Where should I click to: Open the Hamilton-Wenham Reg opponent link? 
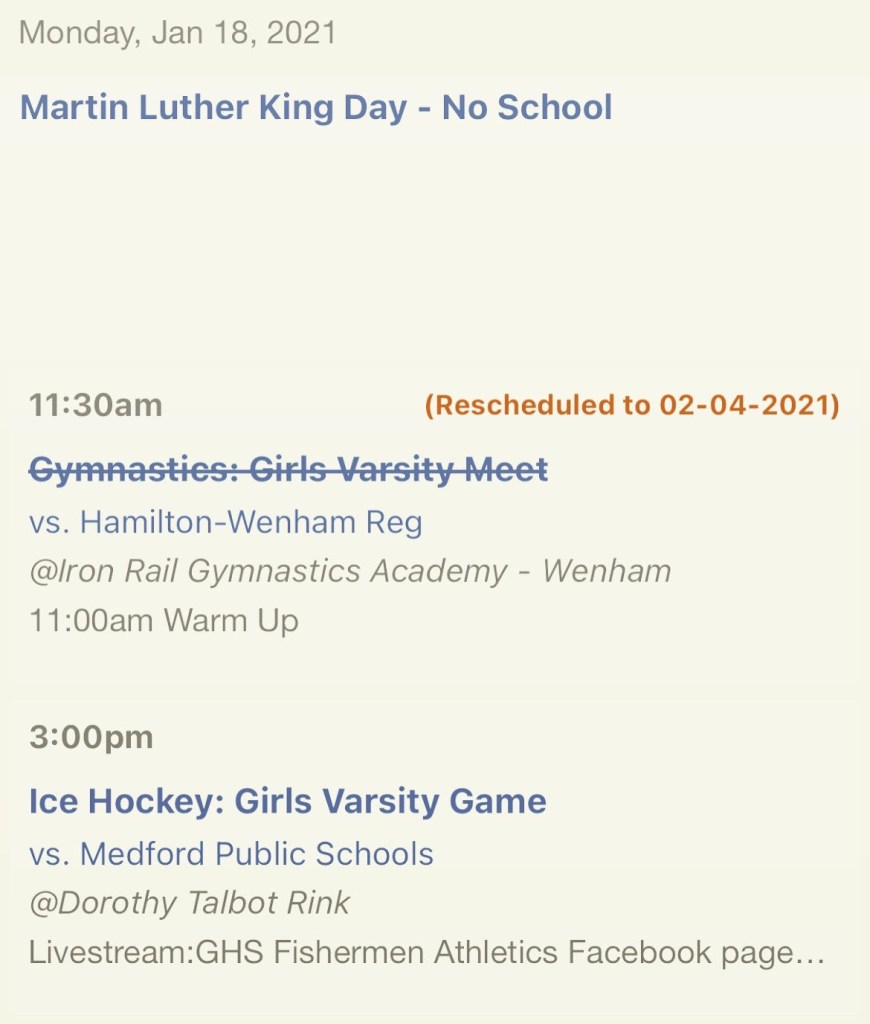pos(226,521)
